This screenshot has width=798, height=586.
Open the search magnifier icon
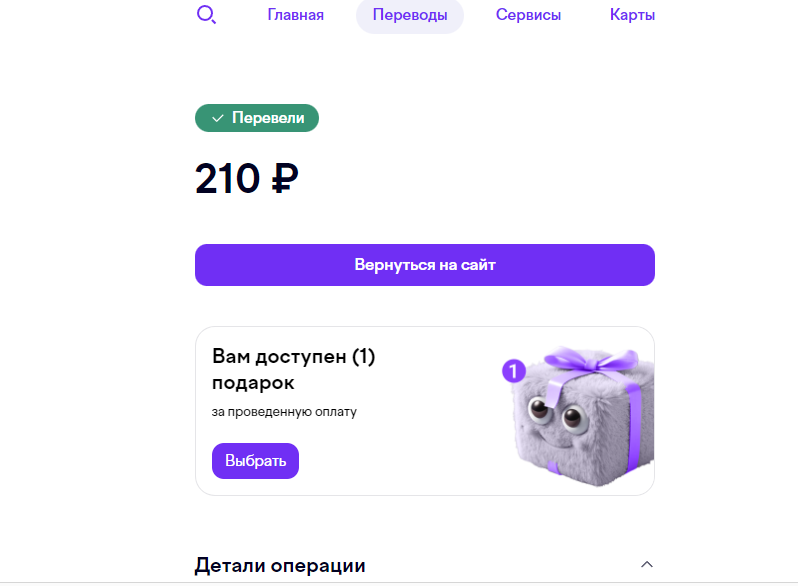pyautogui.click(x=206, y=15)
